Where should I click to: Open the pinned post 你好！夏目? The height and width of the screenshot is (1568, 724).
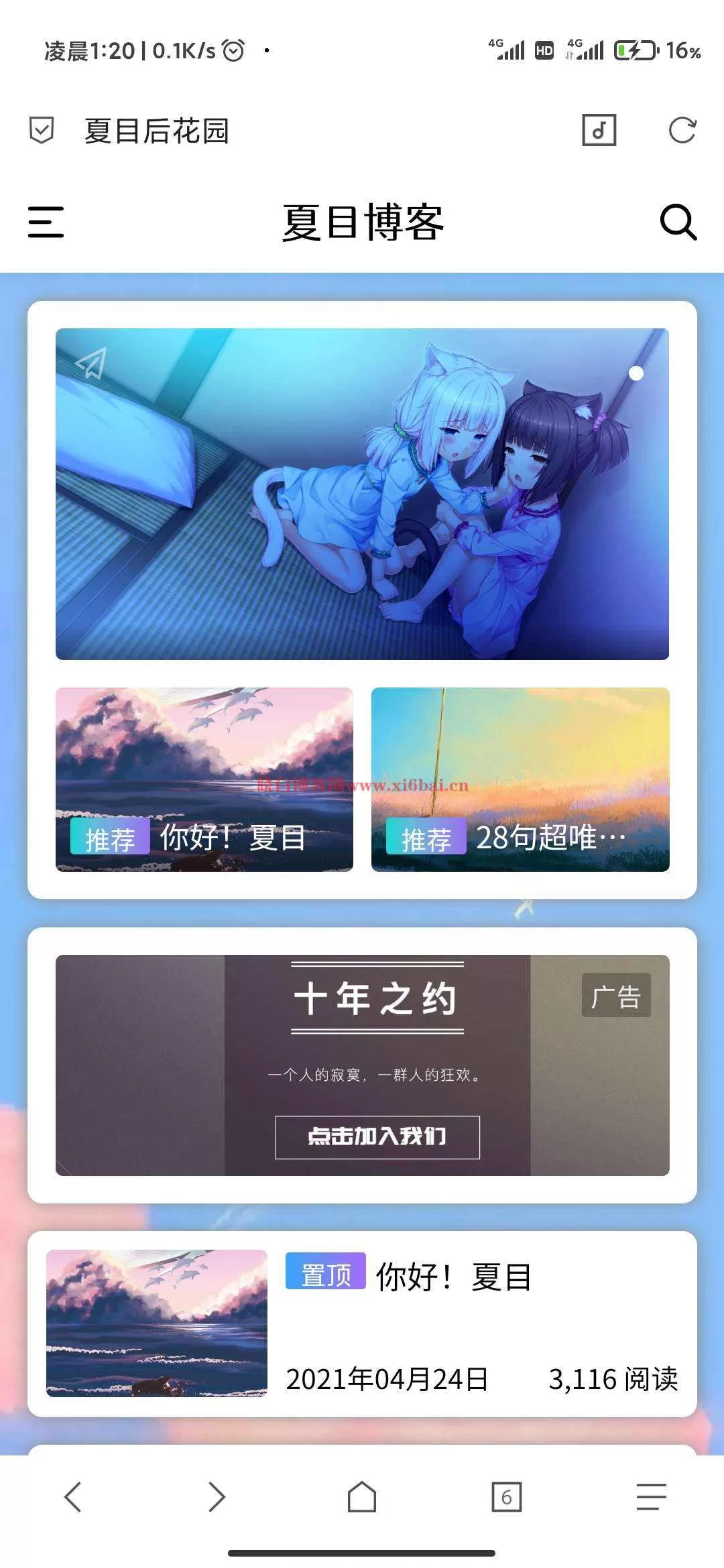point(362,1323)
